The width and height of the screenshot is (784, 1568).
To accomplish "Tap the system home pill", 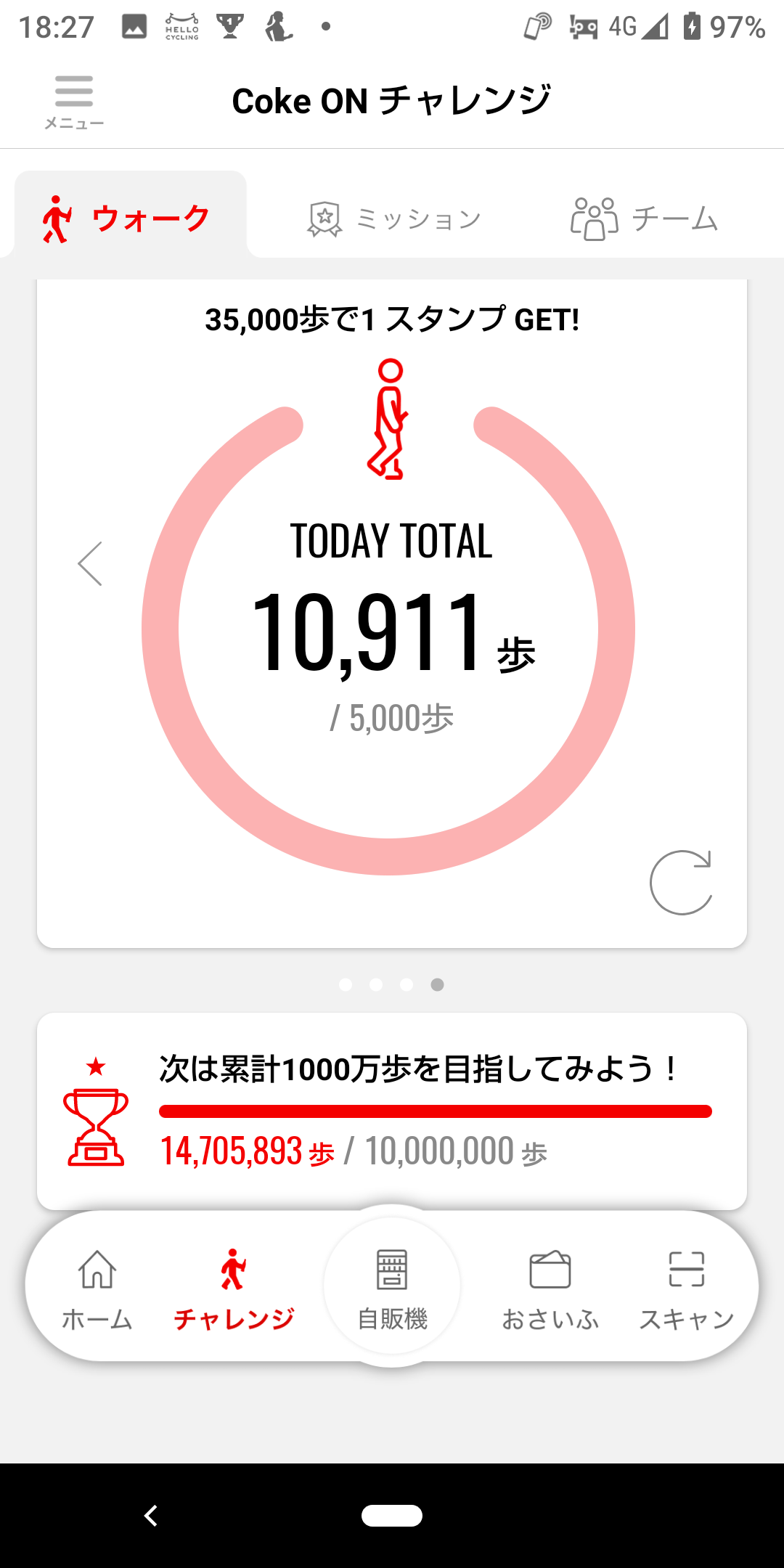I will point(392,1516).
